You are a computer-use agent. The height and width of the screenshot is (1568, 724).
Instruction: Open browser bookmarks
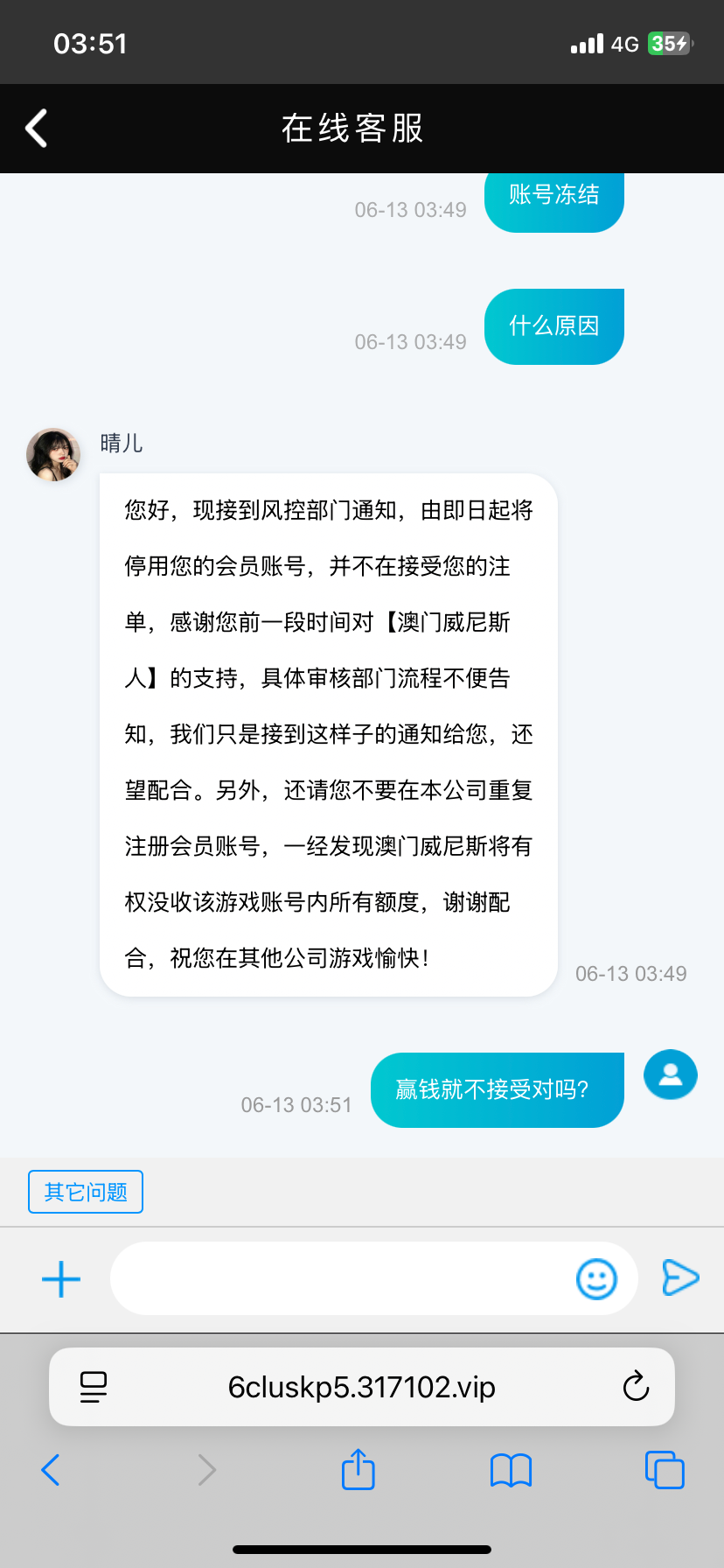pyautogui.click(x=512, y=1470)
